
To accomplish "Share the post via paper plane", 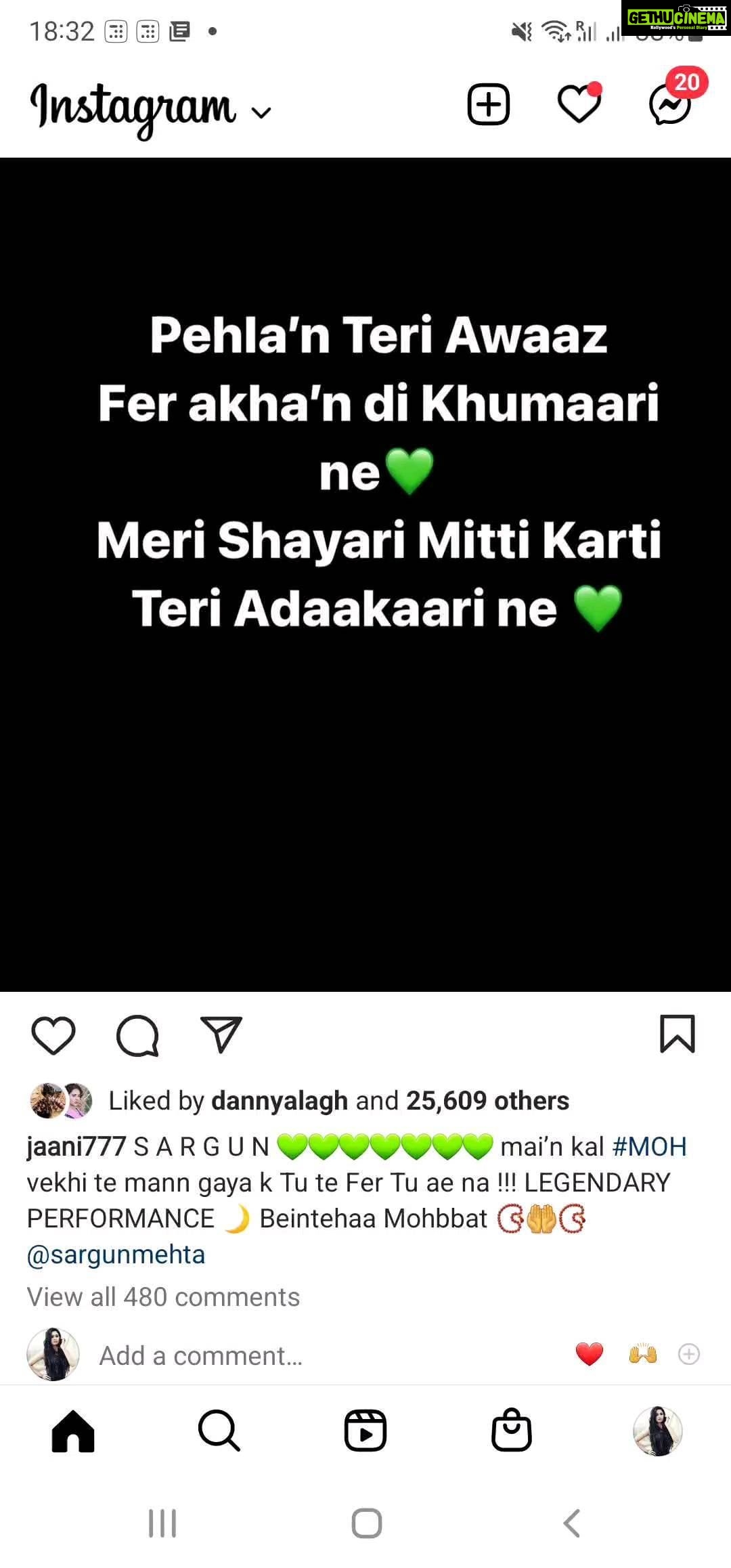I will point(221,1034).
